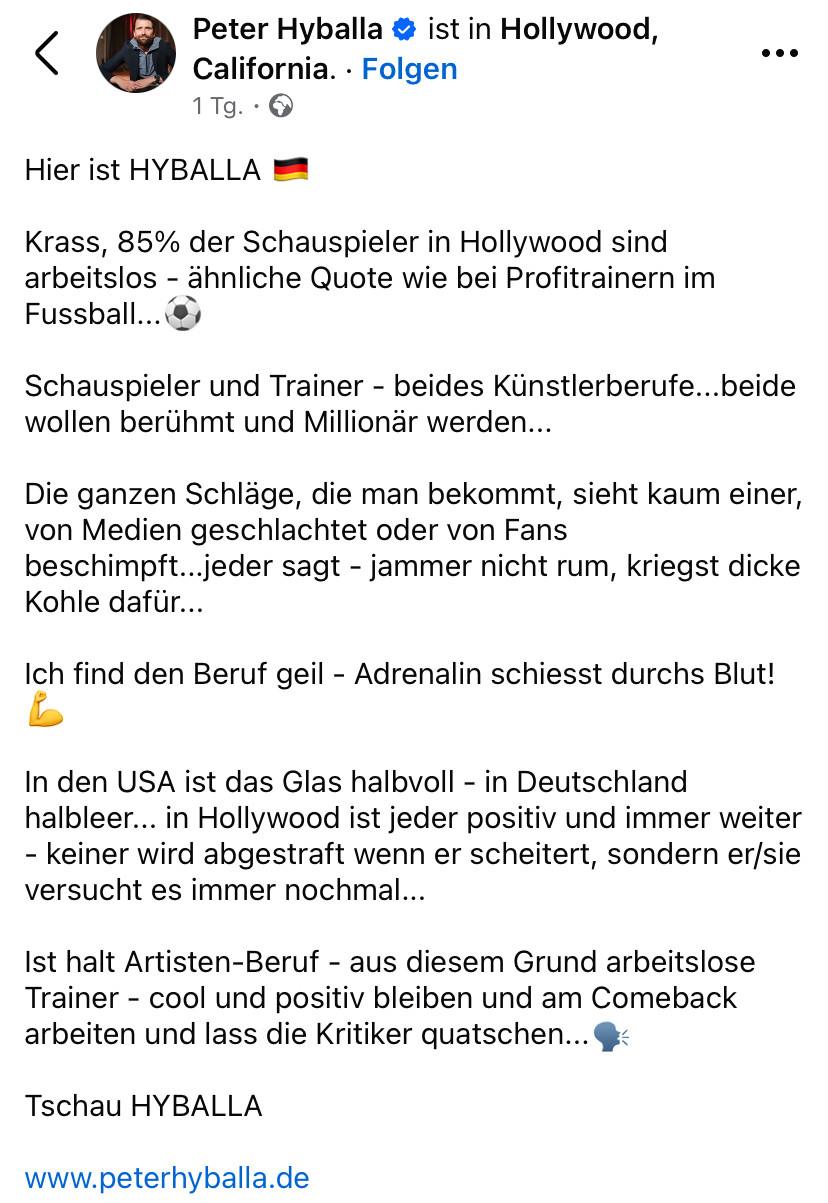Screen dimensions: 828x1203
Task: Go back using the arrow
Action: pyautogui.click(x=46, y=53)
